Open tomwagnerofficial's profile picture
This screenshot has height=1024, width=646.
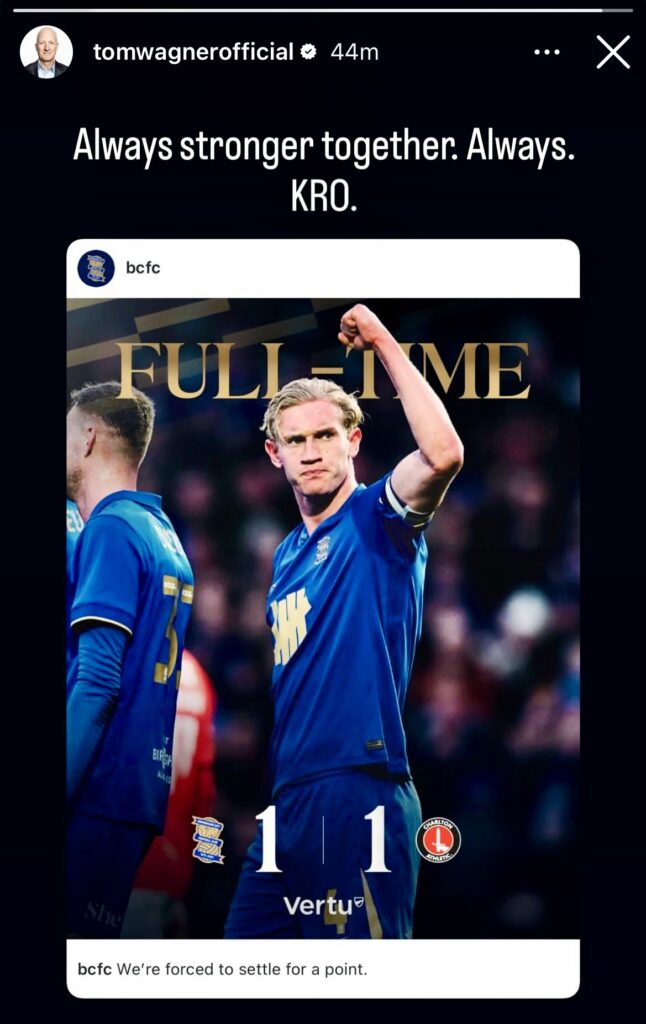(46, 52)
